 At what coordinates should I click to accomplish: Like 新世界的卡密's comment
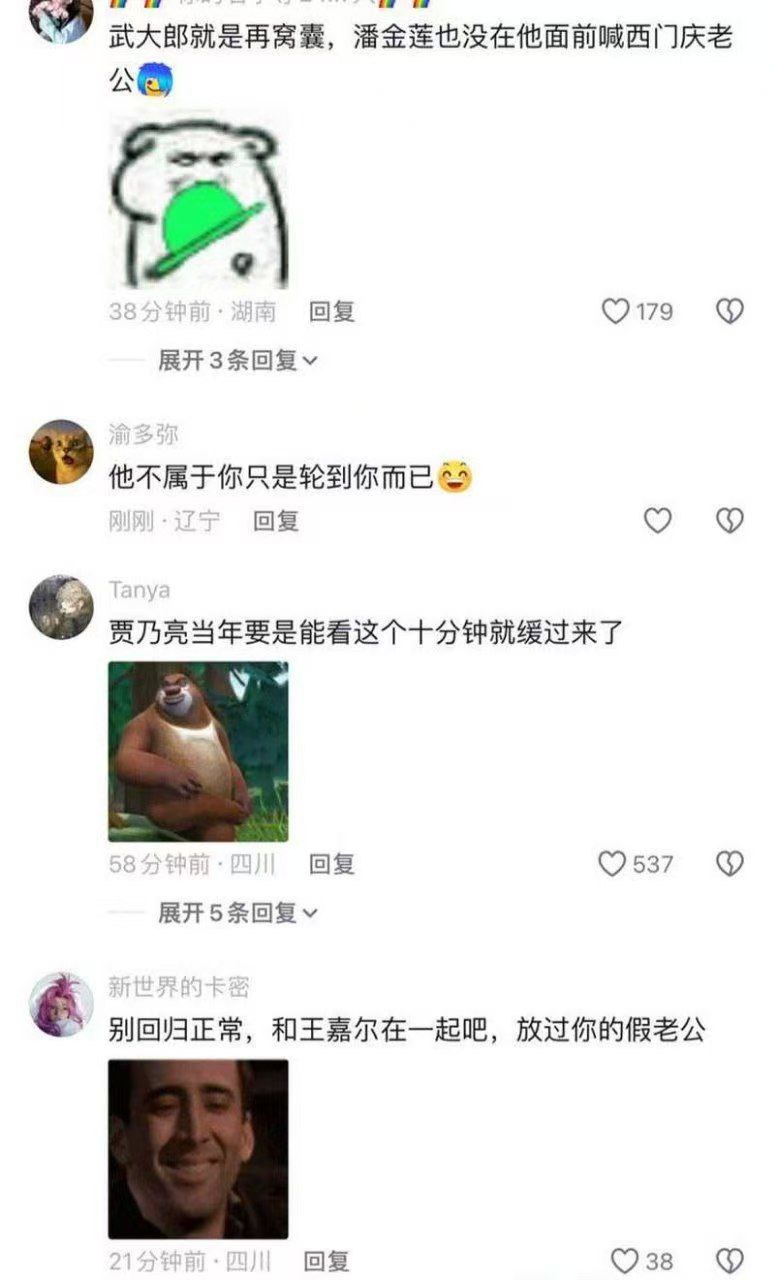point(625,1261)
